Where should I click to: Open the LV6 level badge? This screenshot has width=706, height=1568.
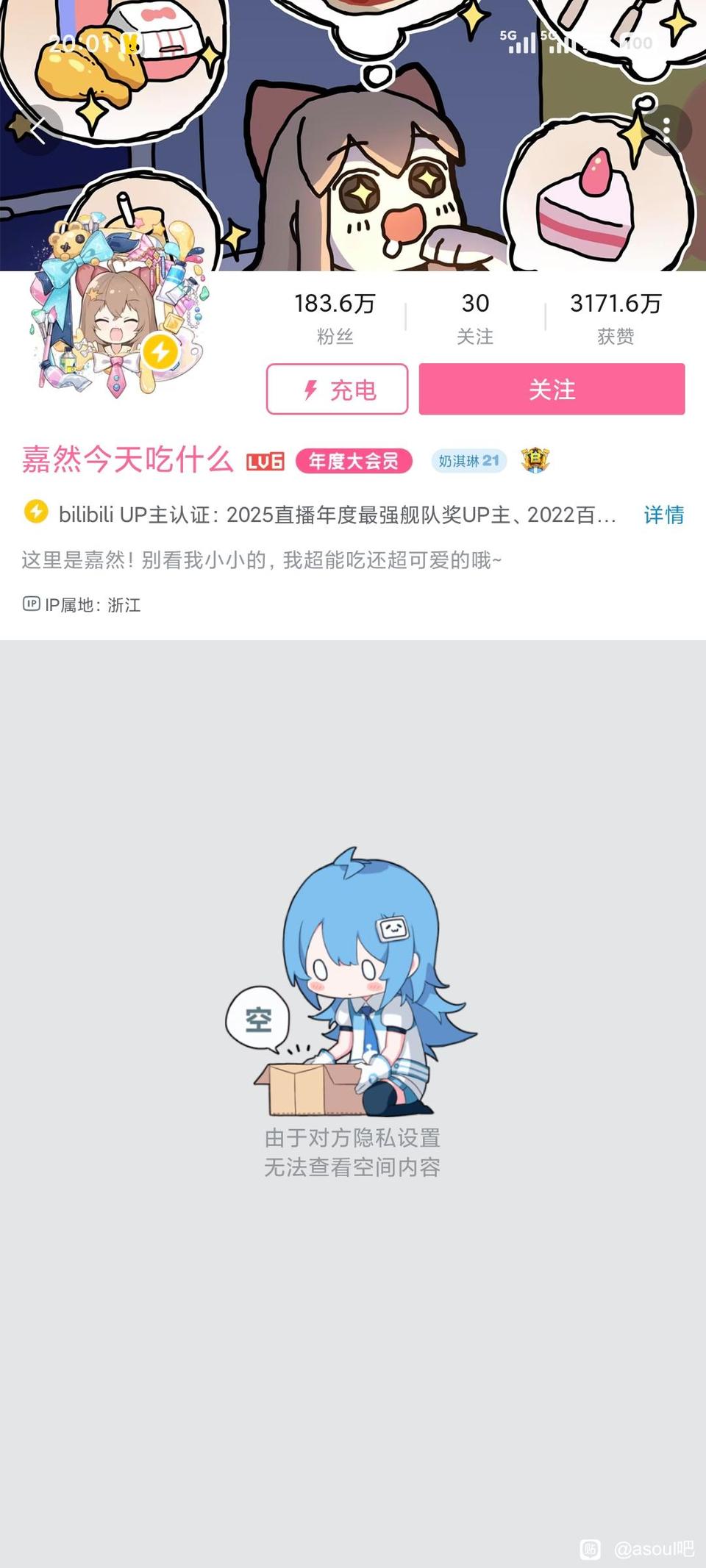[x=265, y=462]
